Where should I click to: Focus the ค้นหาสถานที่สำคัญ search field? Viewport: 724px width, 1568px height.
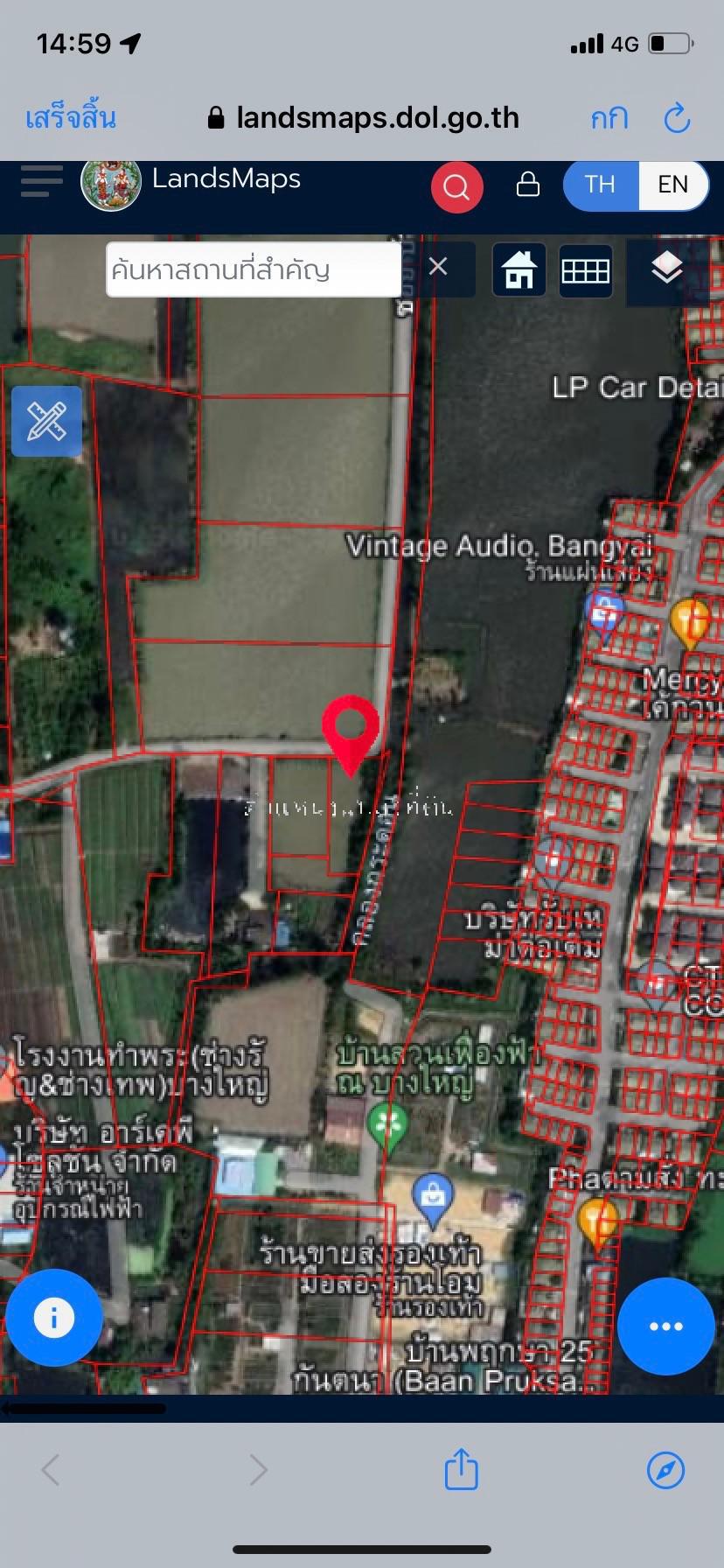[254, 269]
